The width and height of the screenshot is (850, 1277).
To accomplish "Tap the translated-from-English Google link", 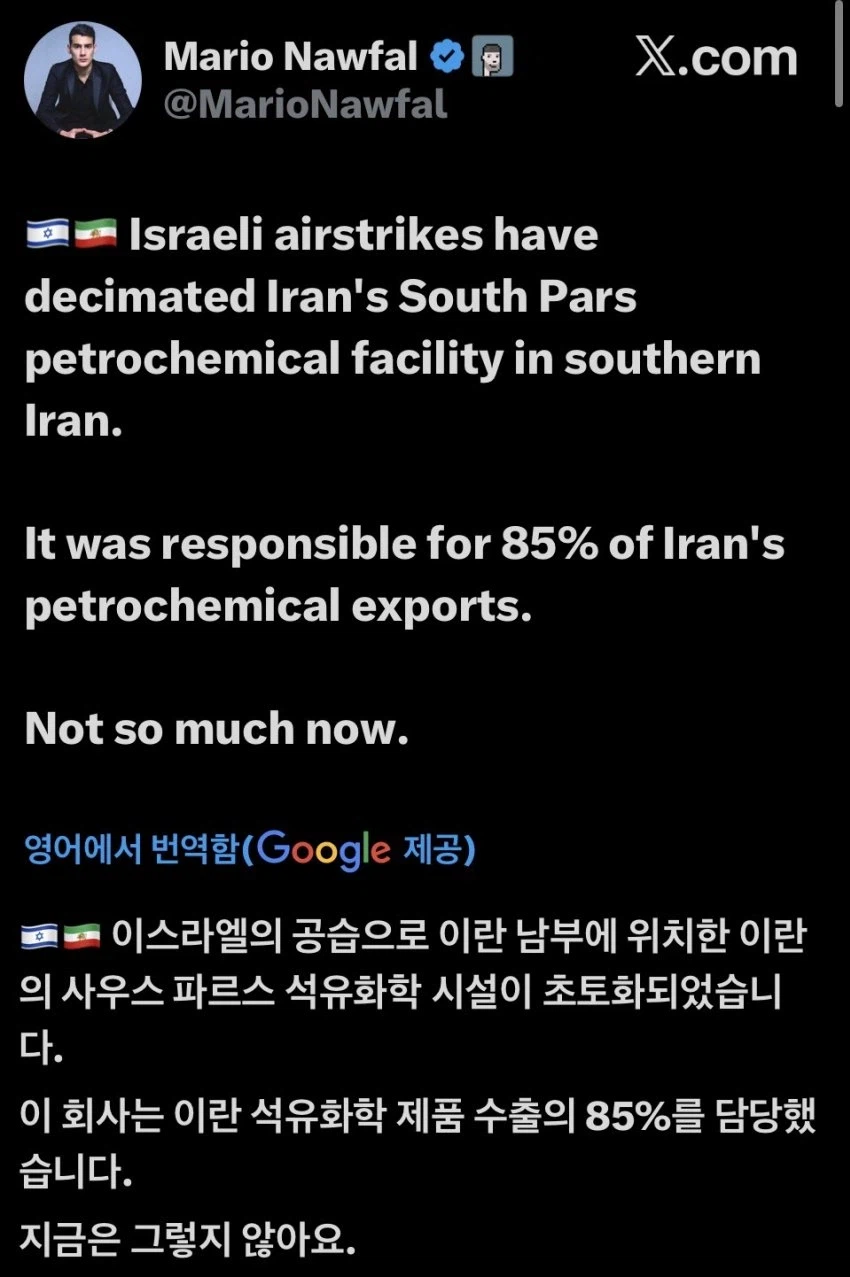I will pyautogui.click(x=250, y=851).
